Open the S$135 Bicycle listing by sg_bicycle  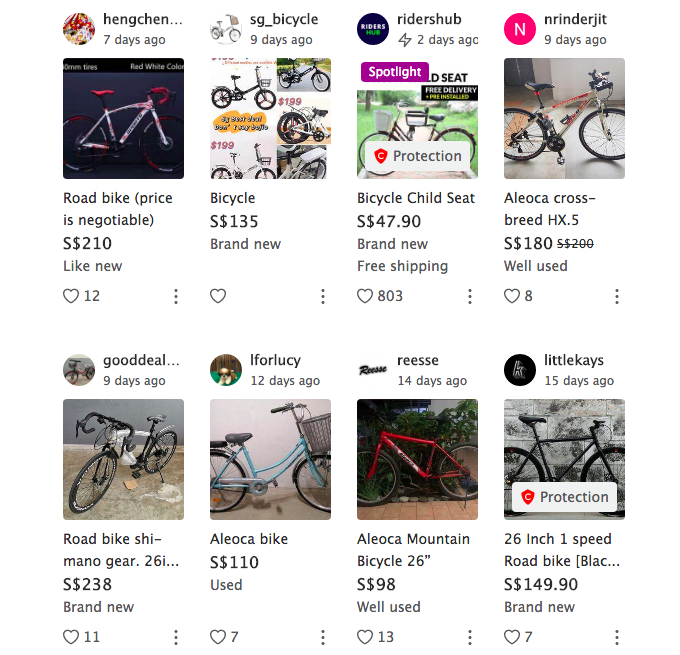270,118
